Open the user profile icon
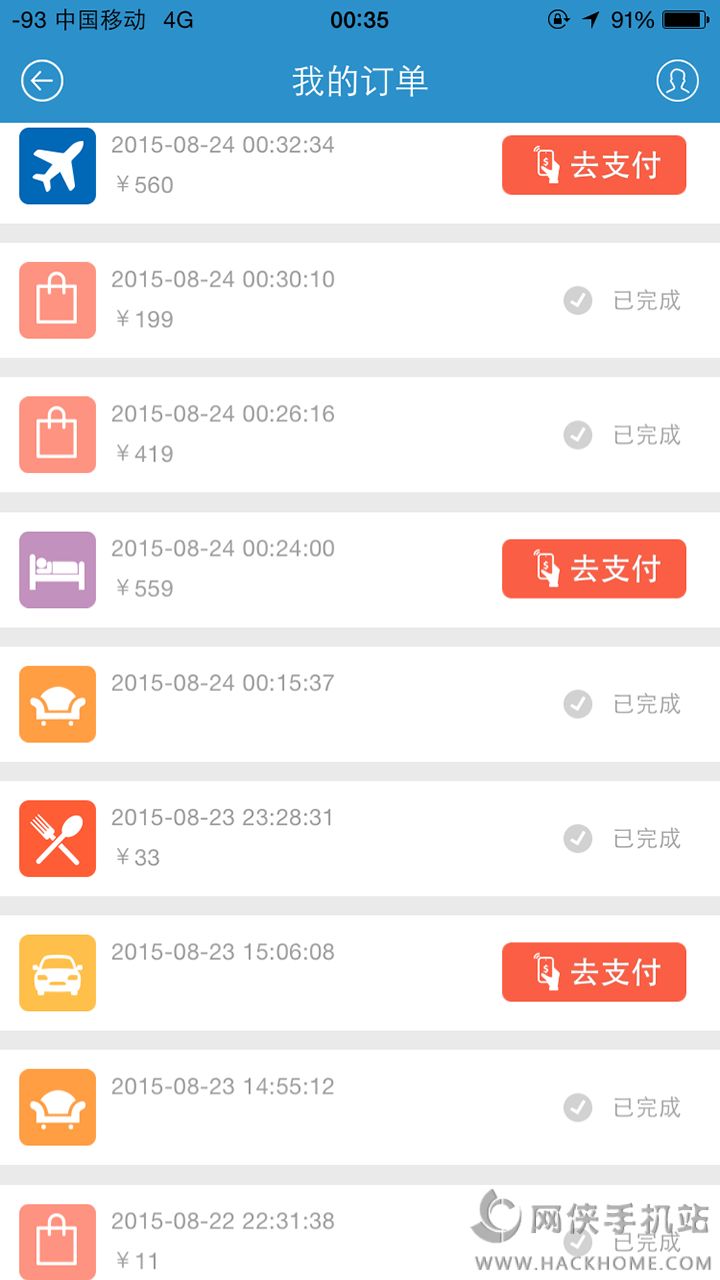The image size is (720, 1280). [x=677, y=81]
